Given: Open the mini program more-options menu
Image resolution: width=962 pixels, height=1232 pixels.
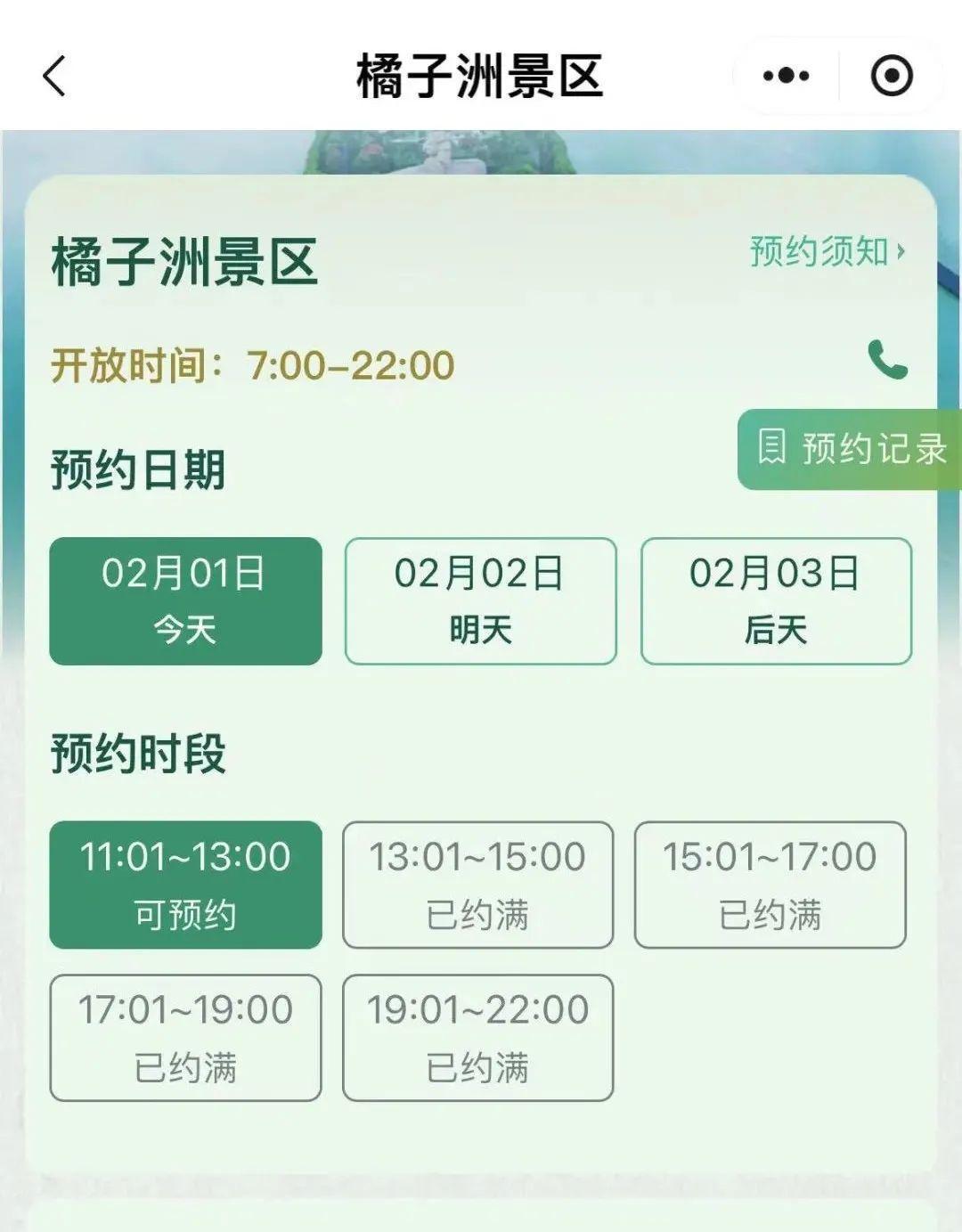Looking at the screenshot, I should 786,76.
